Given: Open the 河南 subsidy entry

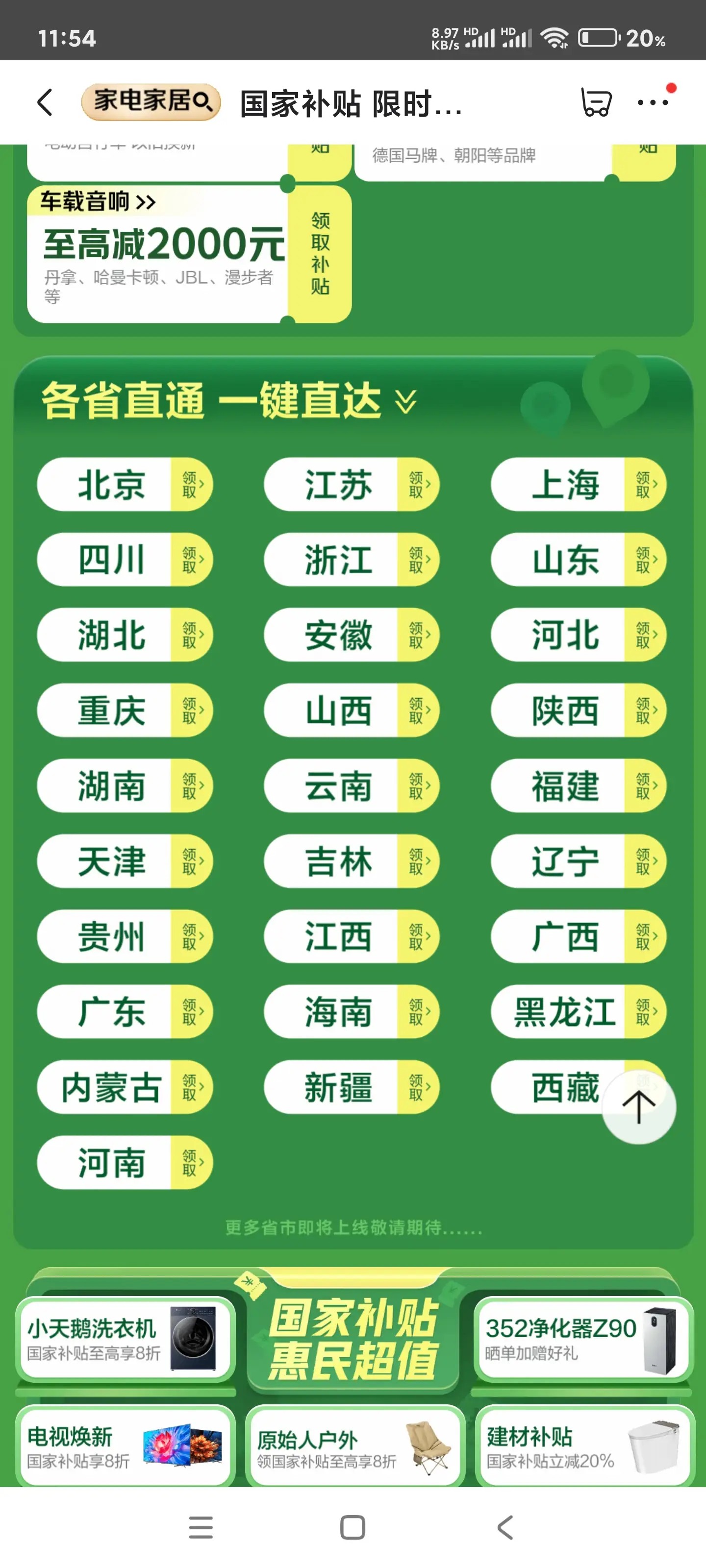Looking at the screenshot, I should [x=125, y=1162].
